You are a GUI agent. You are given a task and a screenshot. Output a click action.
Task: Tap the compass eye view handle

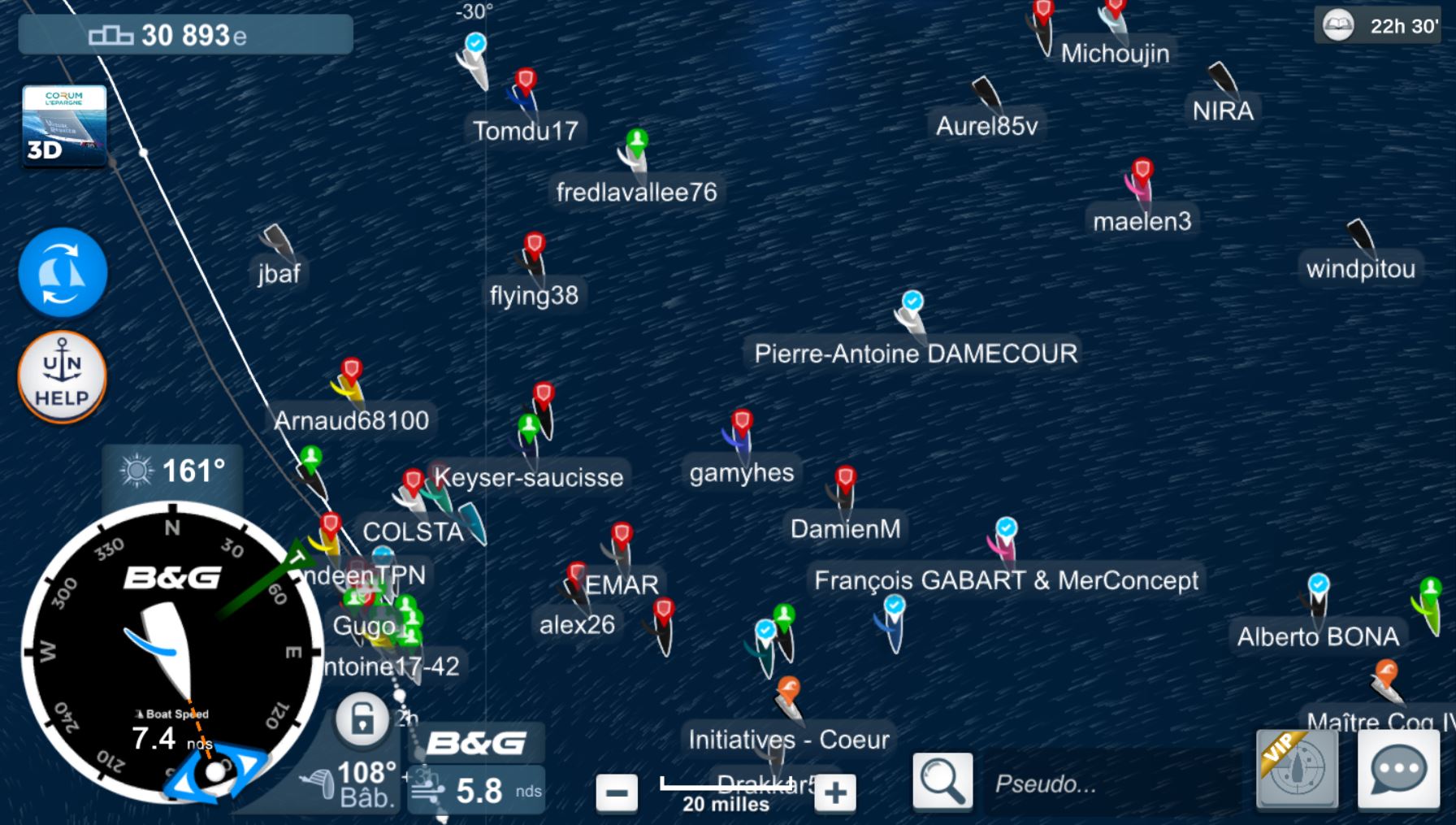[x=215, y=771]
